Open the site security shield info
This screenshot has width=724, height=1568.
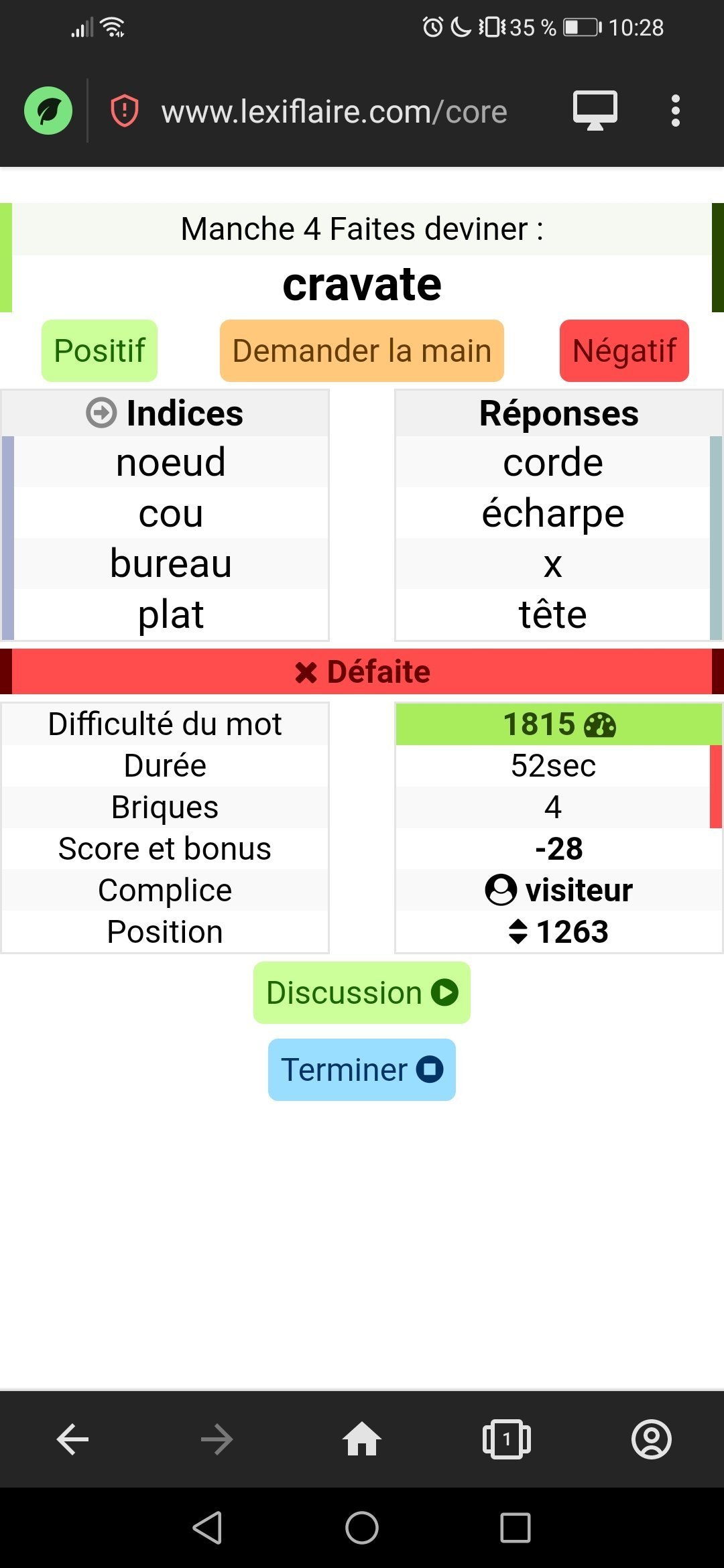[124, 111]
